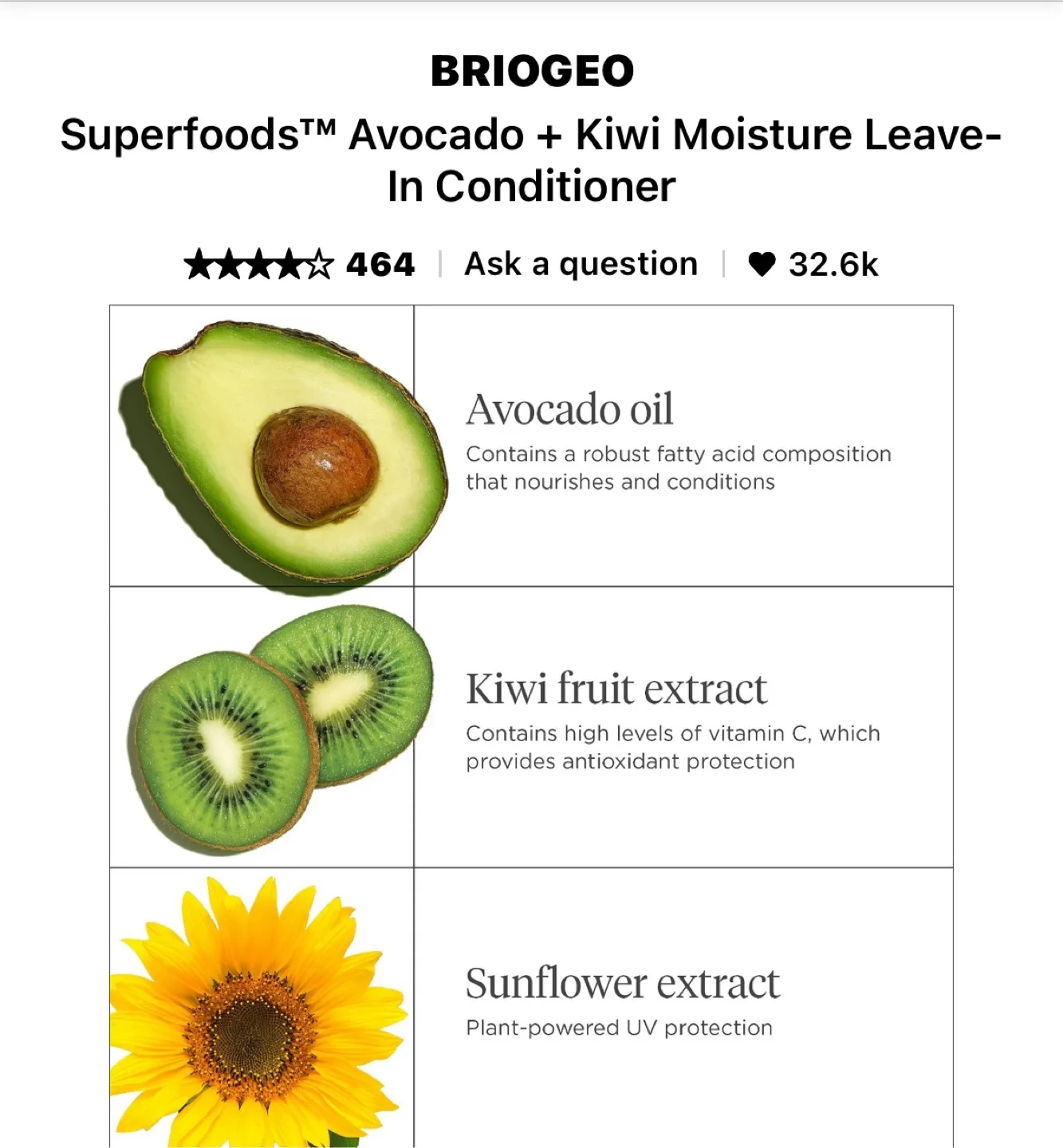This screenshot has height=1148, width=1063.
Task: Click the heart favorite icon
Action: 763,264
